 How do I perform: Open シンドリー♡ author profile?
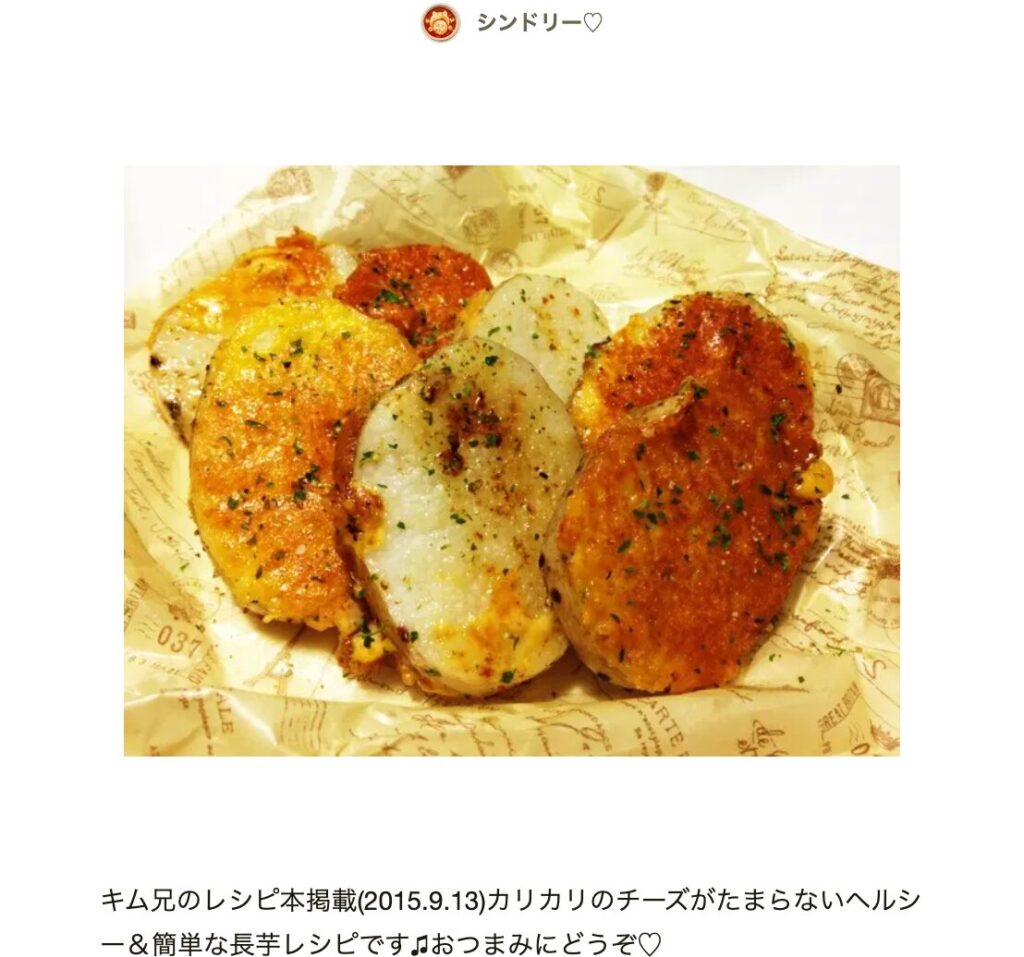[538, 22]
